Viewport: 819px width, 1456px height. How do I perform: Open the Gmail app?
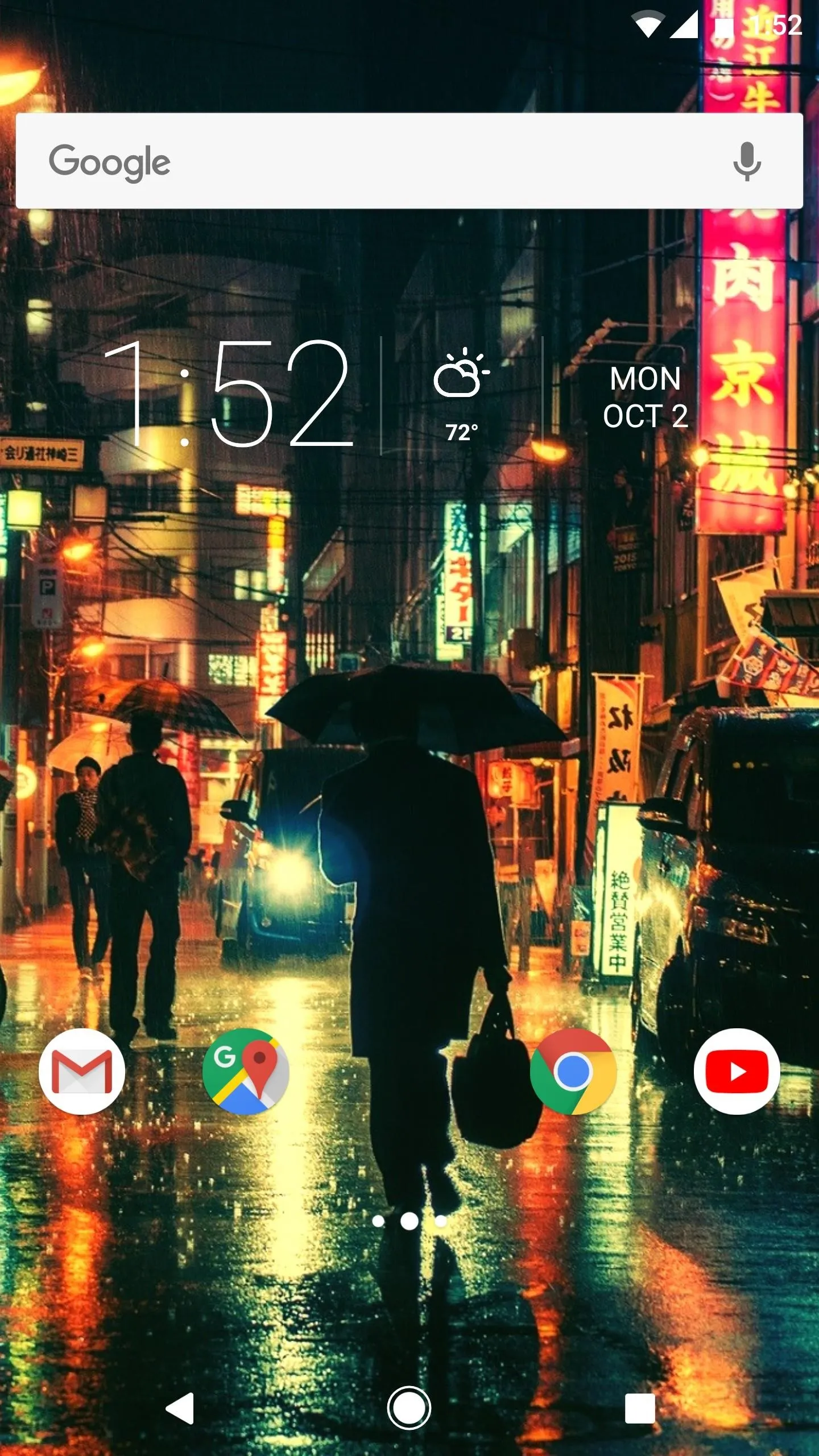[82, 1072]
